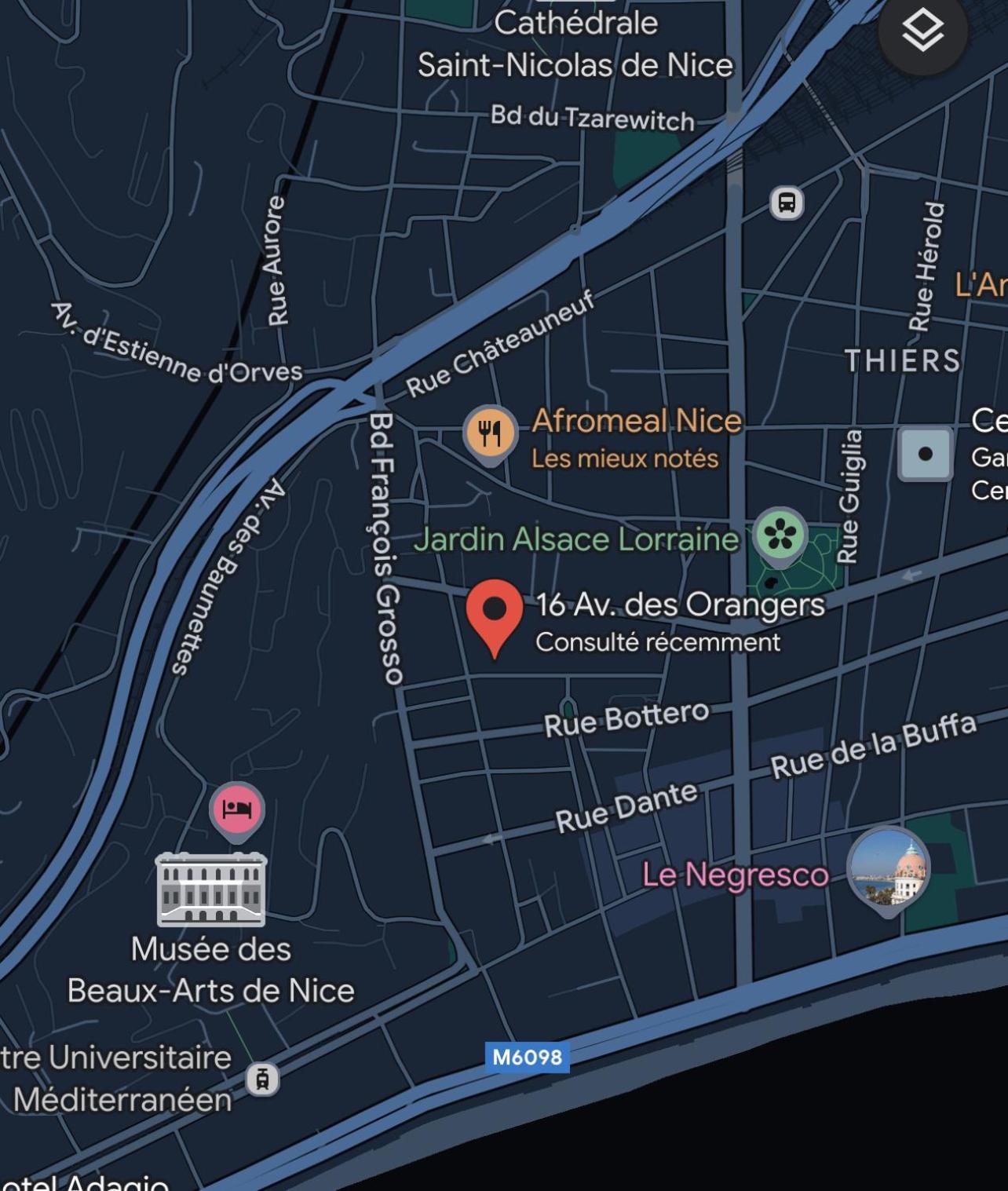Open the map layers button
Image resolution: width=1008 pixels, height=1191 pixels.
click(922, 32)
